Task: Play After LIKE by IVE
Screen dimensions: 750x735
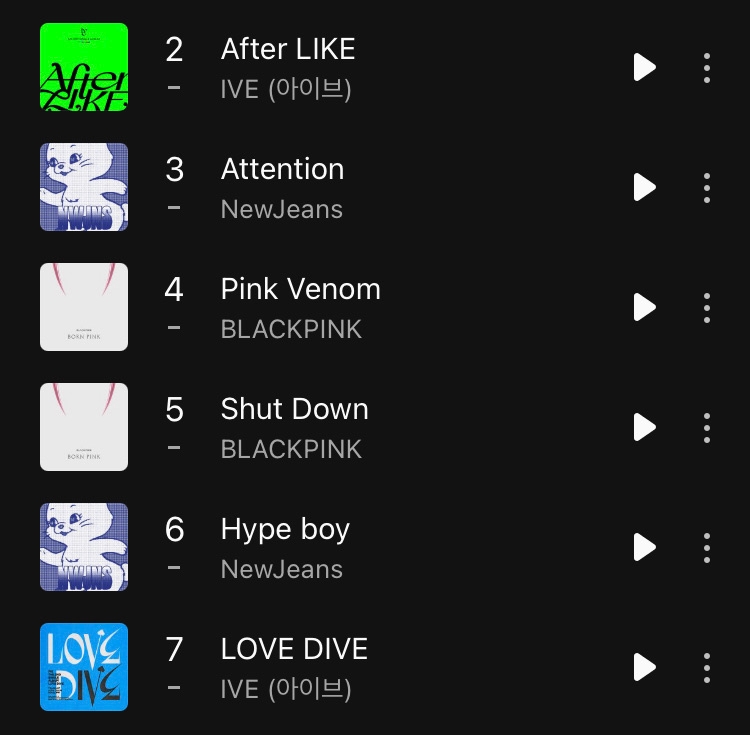Action: tap(645, 67)
